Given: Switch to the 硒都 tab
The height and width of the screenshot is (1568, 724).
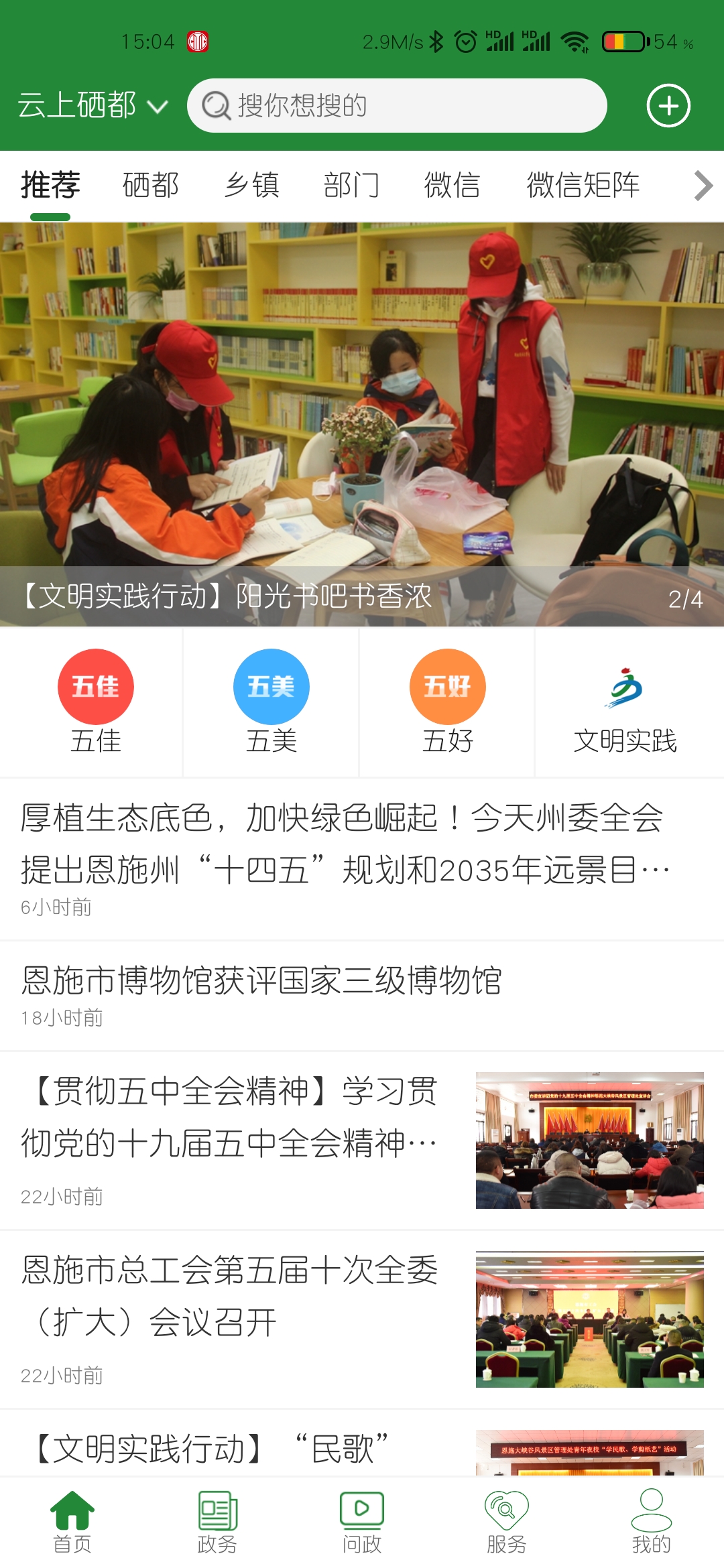Looking at the screenshot, I should (151, 185).
